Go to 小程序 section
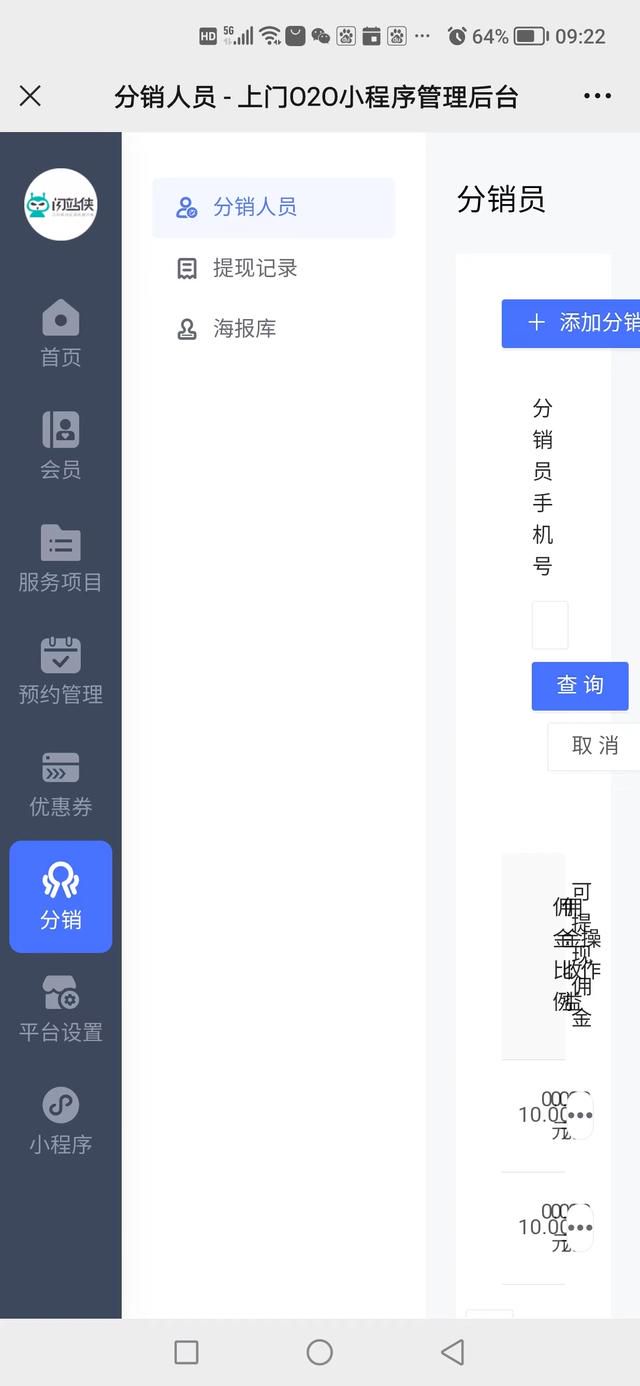Image resolution: width=640 pixels, height=1386 pixels. point(61,1120)
